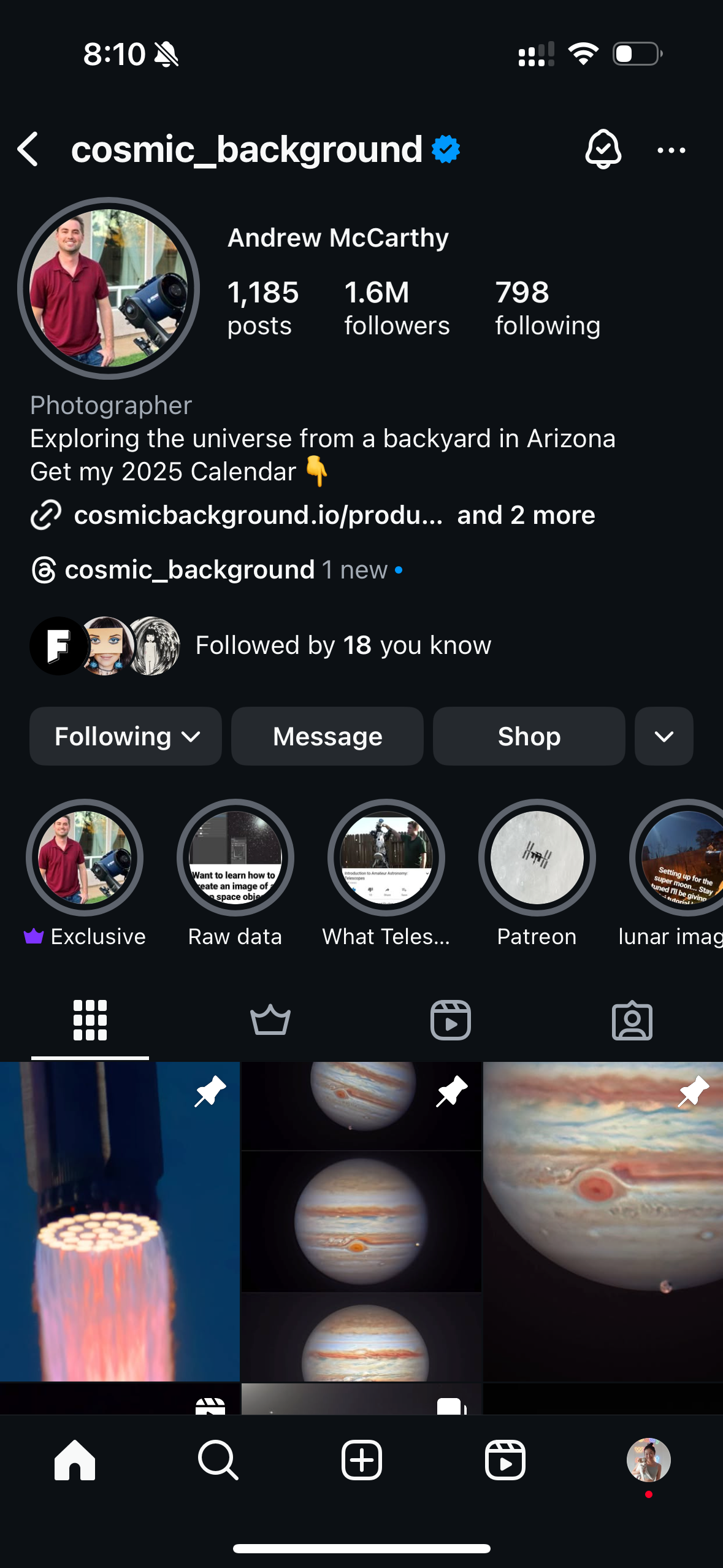Open the notification bell settings
The width and height of the screenshot is (723, 1568).
coord(603,149)
